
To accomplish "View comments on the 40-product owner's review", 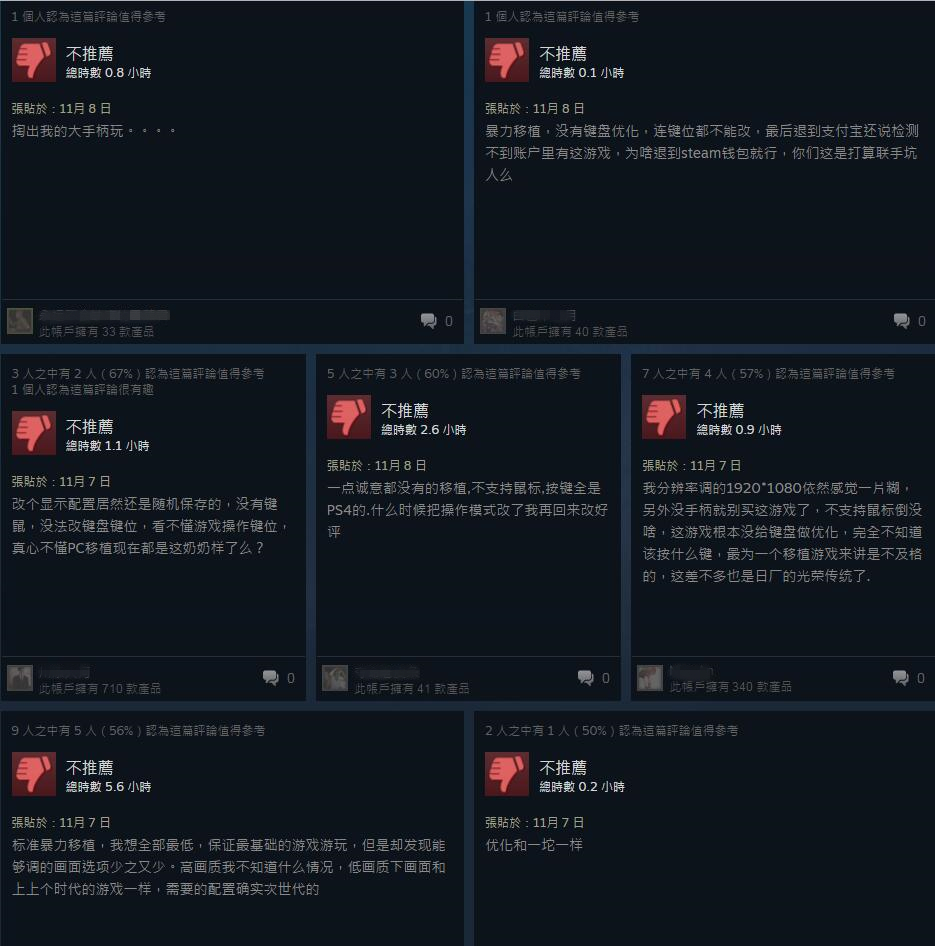I will pyautogui.click(x=909, y=321).
